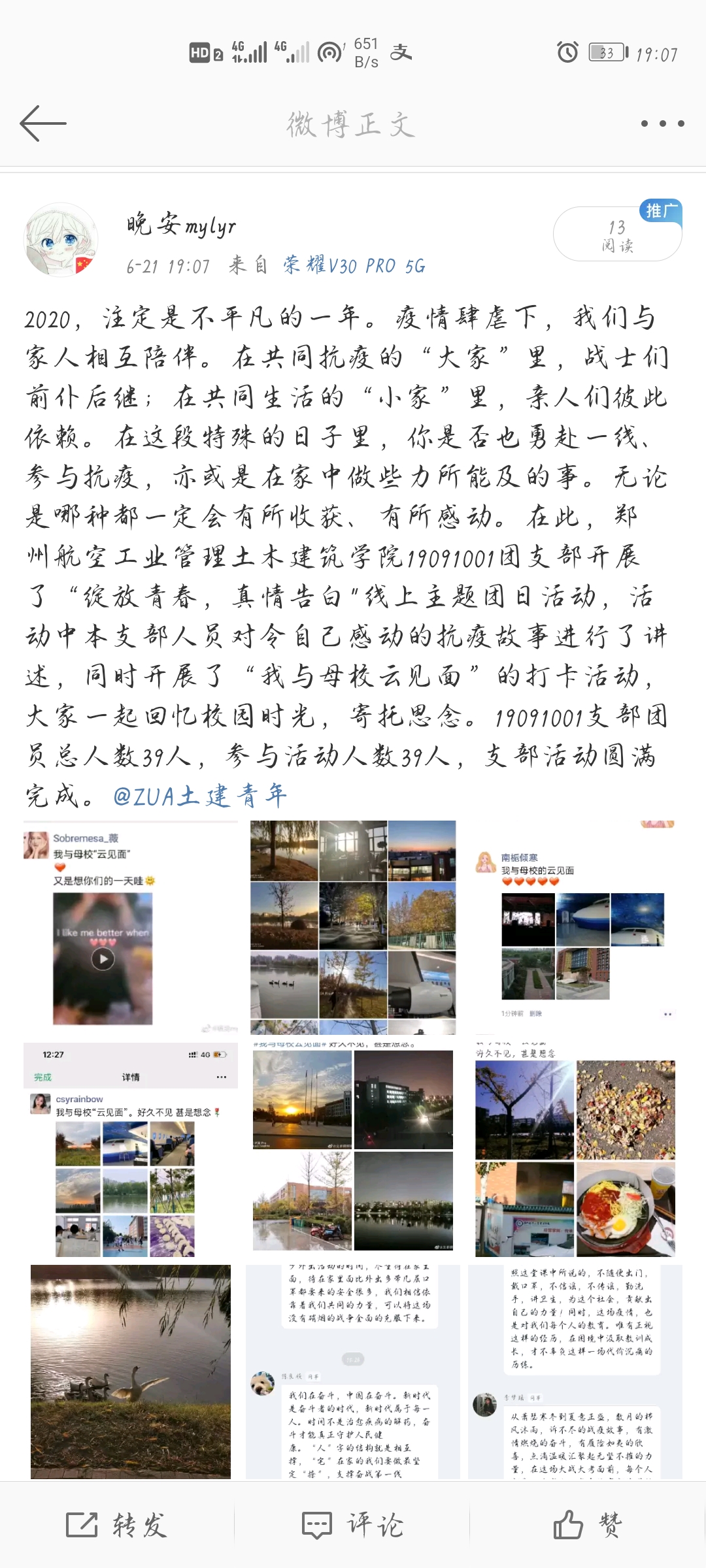Viewport: 706px width, 1568px height.
Task: Open the last chat screenshot image
Action: coord(575,1372)
